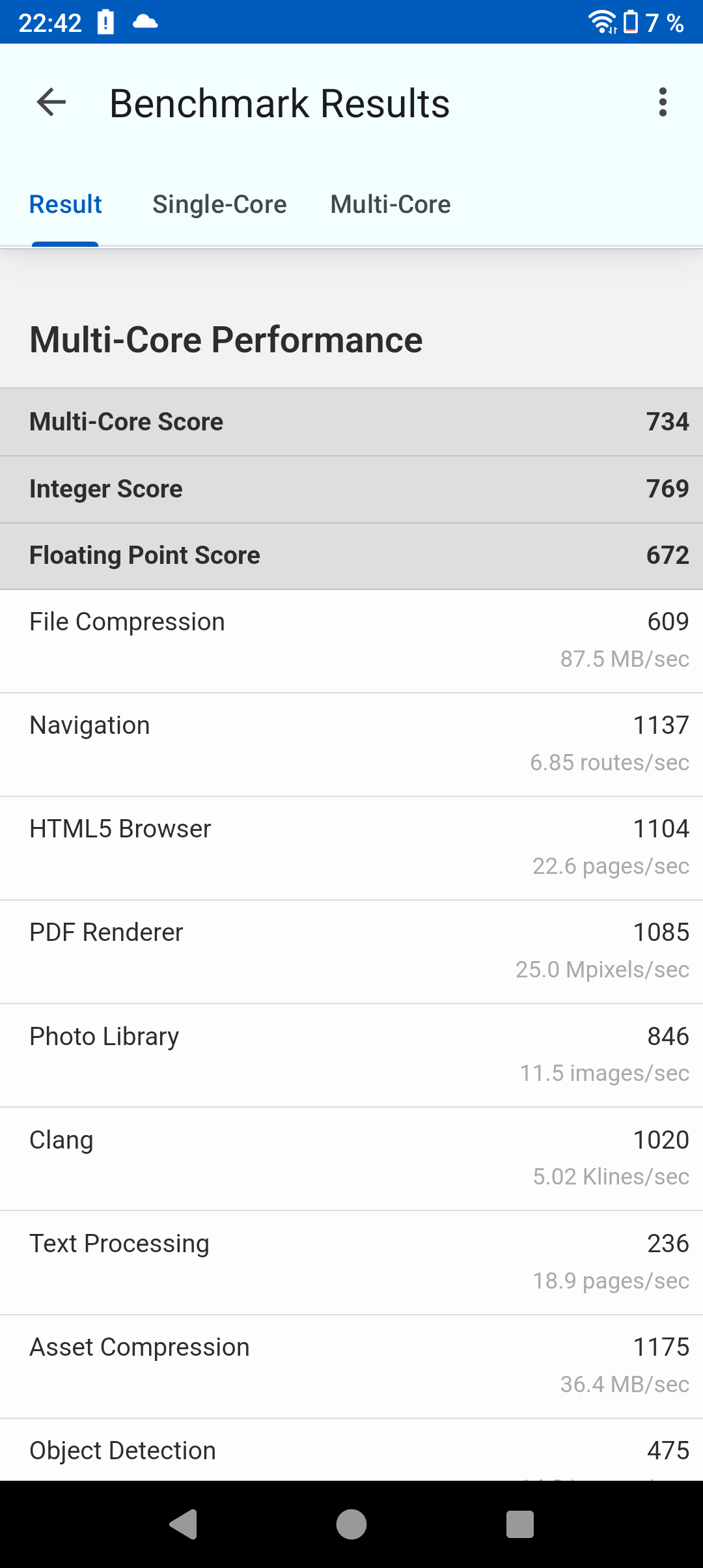The width and height of the screenshot is (703, 1568).
Task: Go back using the app bar arrow
Action: point(51,103)
